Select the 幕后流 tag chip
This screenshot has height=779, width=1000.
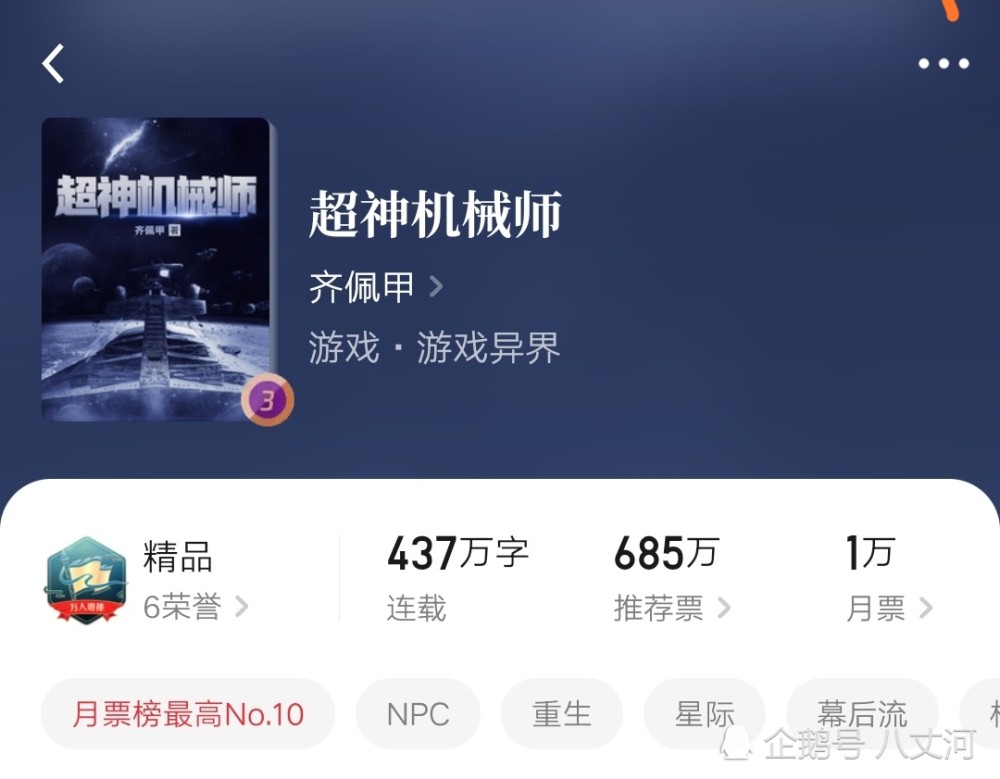(x=862, y=714)
